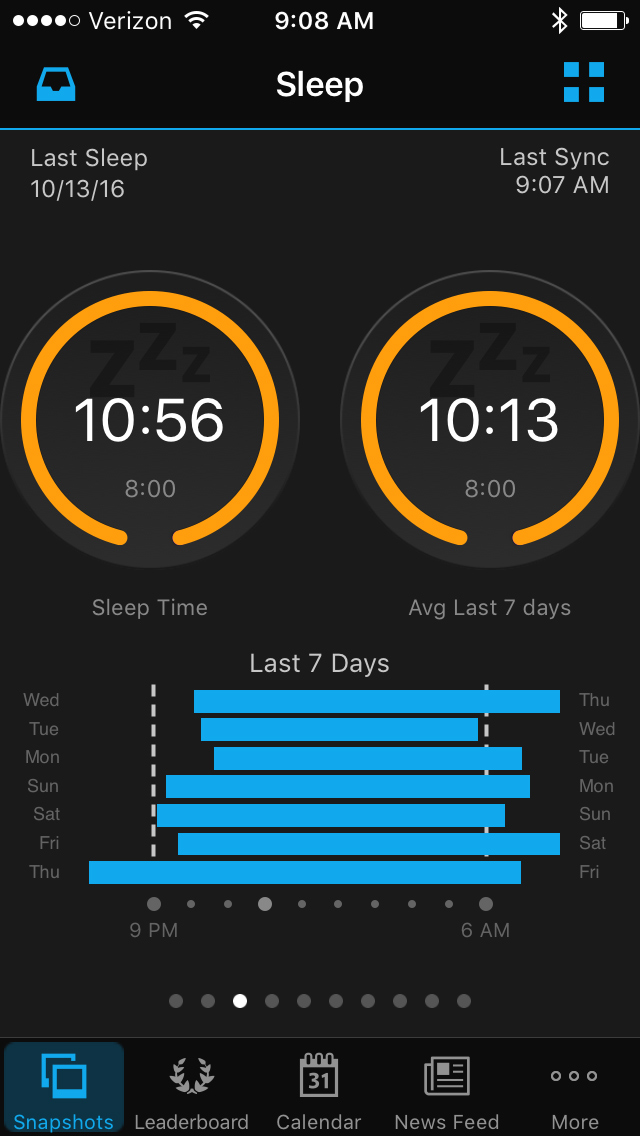
Task: Open the Sleep Time circle details
Action: (x=149, y=419)
